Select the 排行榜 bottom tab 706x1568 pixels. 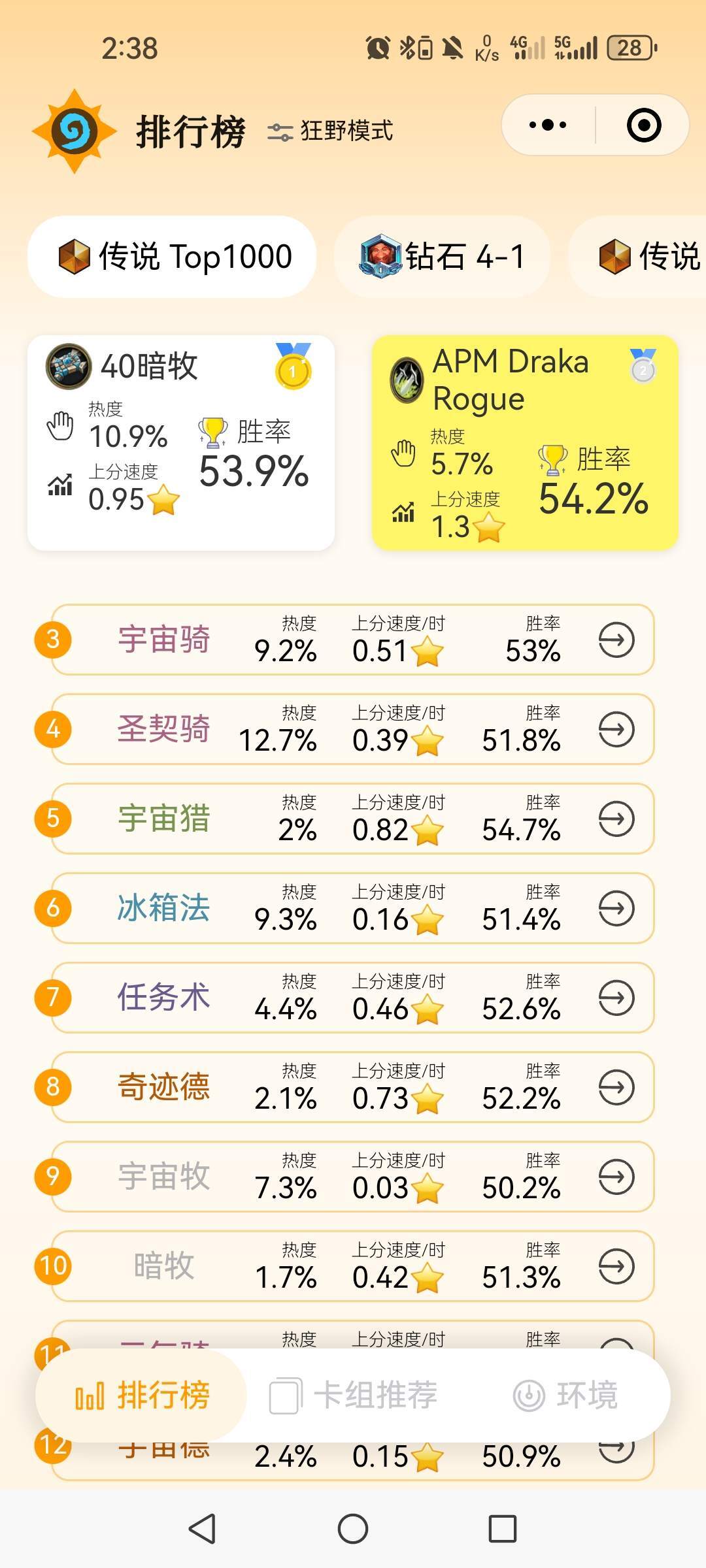(142, 1396)
